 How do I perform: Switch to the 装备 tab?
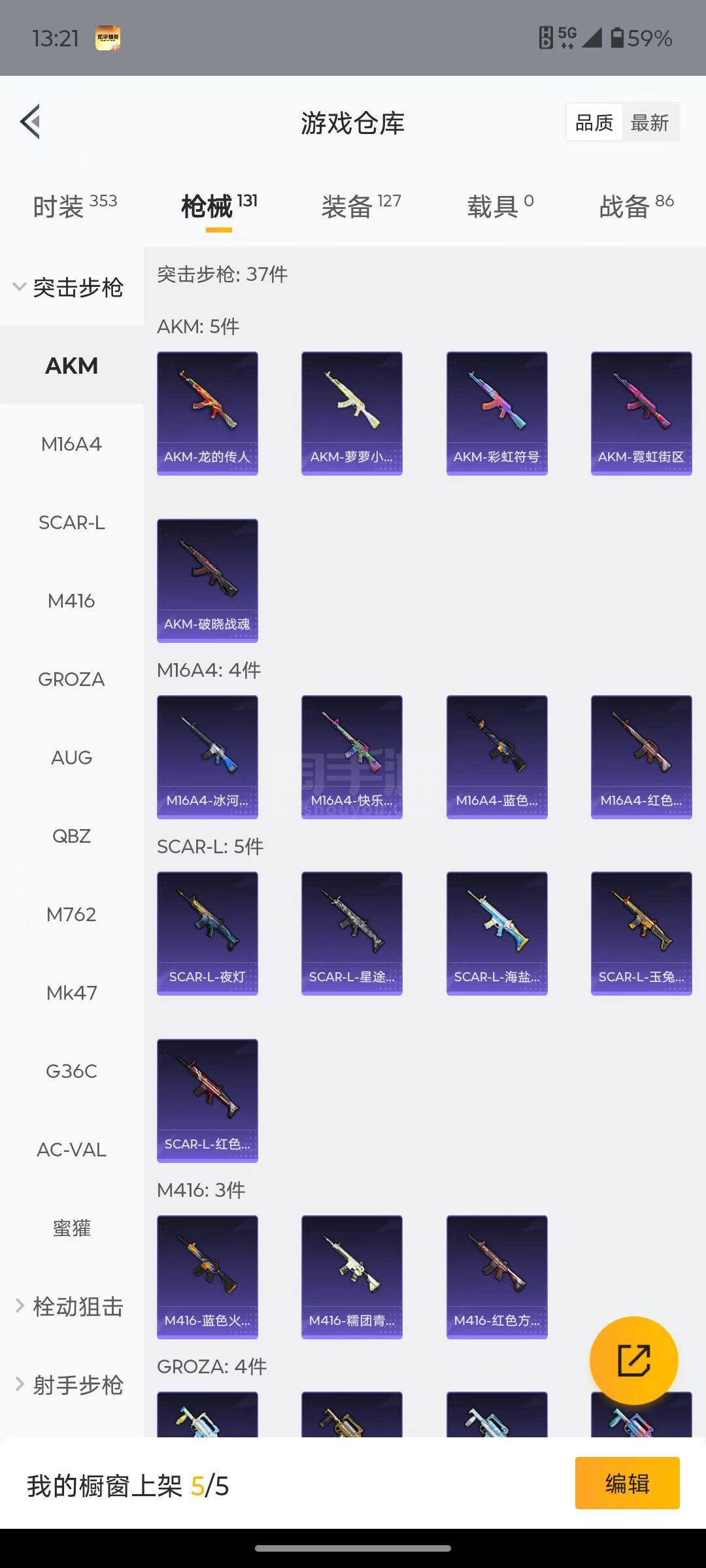point(361,206)
